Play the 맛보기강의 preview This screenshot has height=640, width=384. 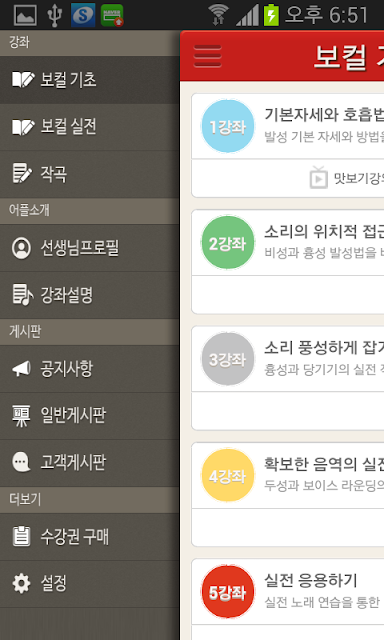[347, 178]
